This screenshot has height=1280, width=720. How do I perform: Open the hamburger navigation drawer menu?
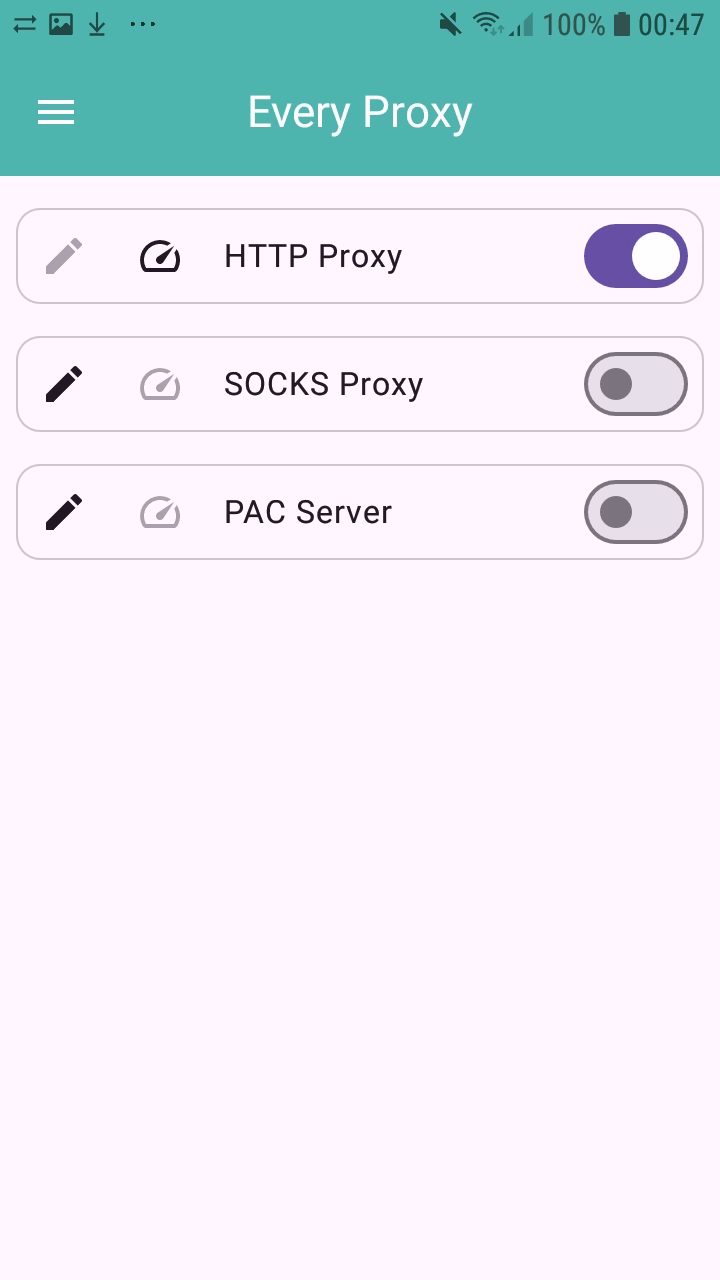point(56,112)
